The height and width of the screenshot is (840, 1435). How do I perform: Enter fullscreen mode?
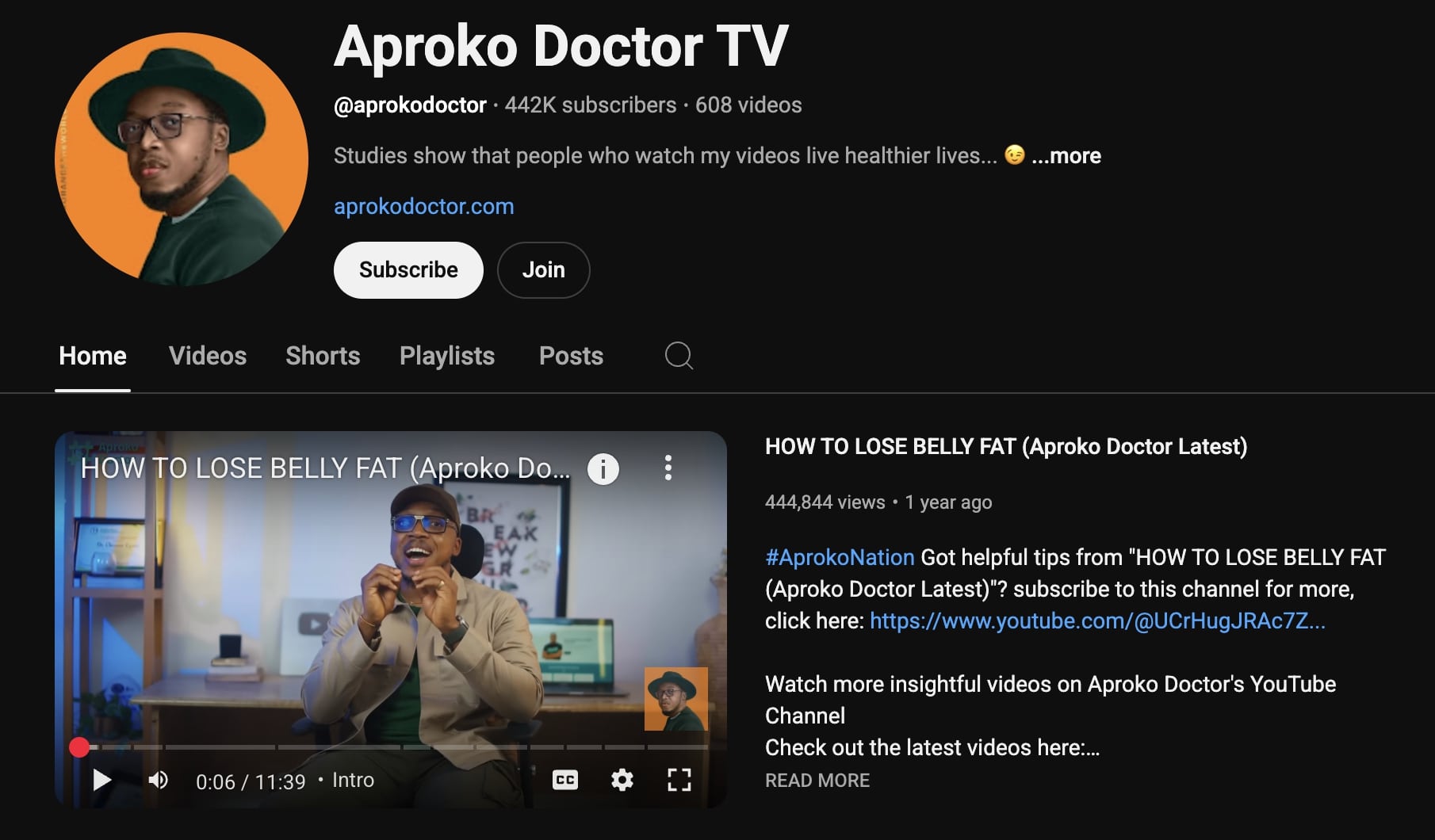coord(679,781)
